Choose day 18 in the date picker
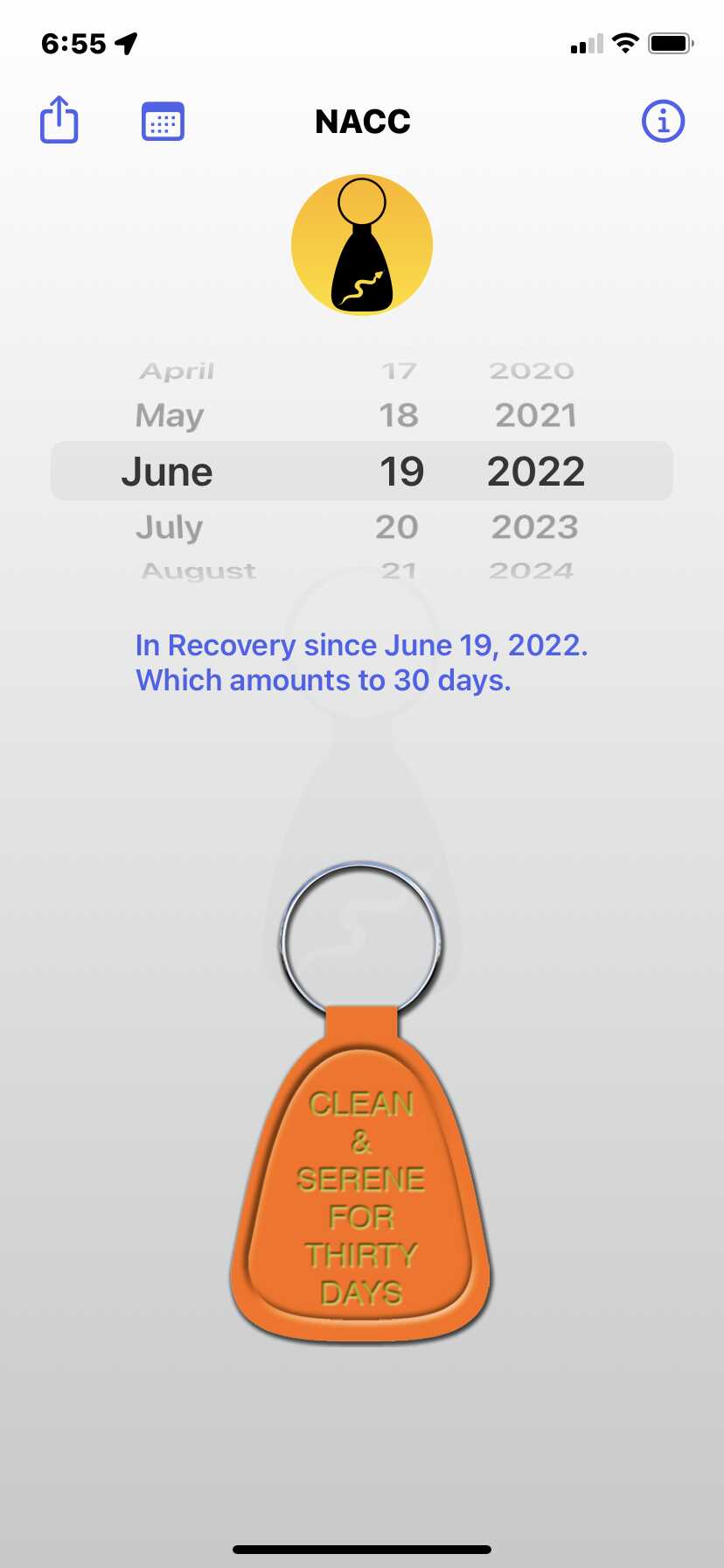 (399, 415)
